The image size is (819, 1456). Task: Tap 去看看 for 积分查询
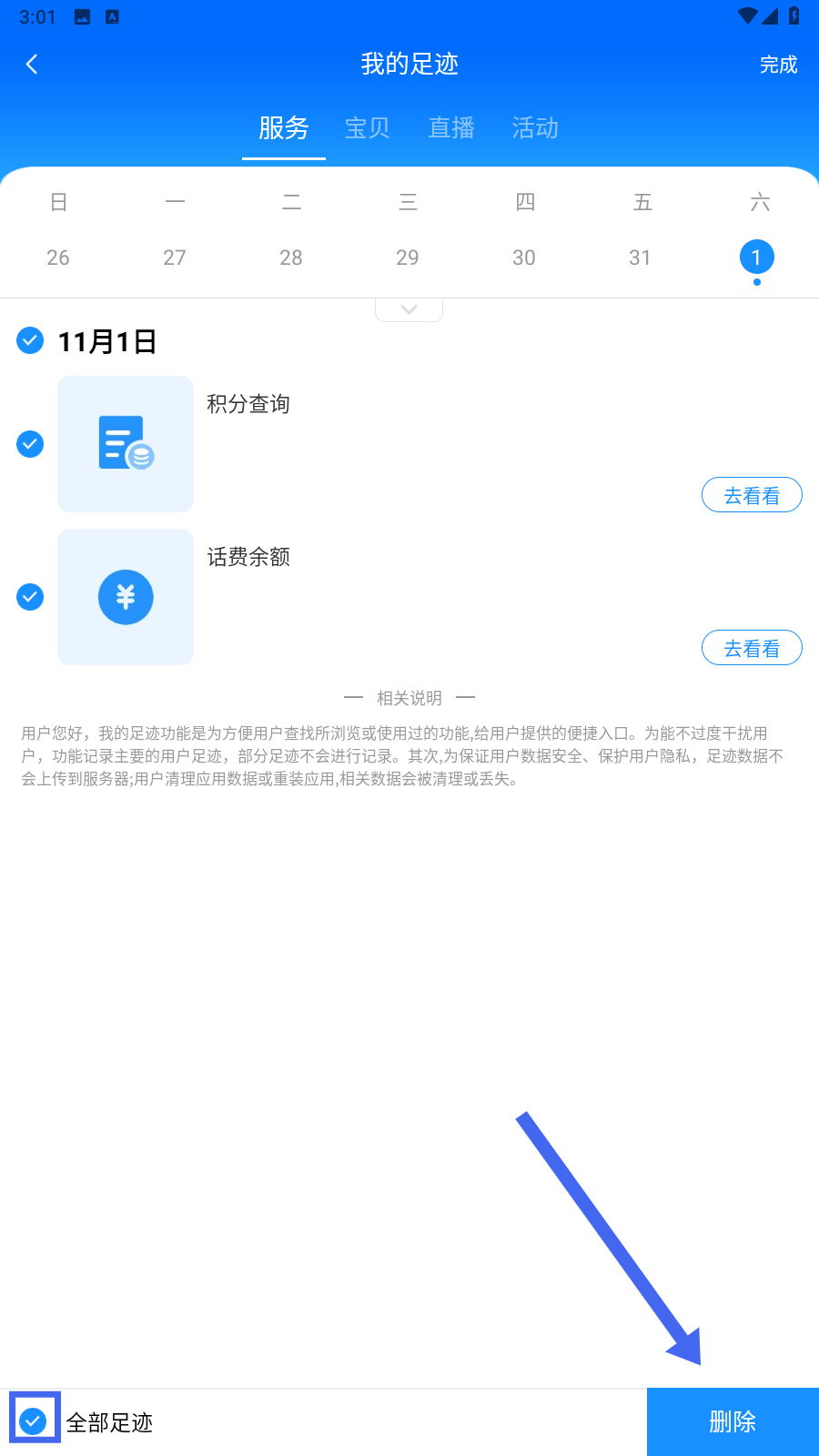point(752,495)
